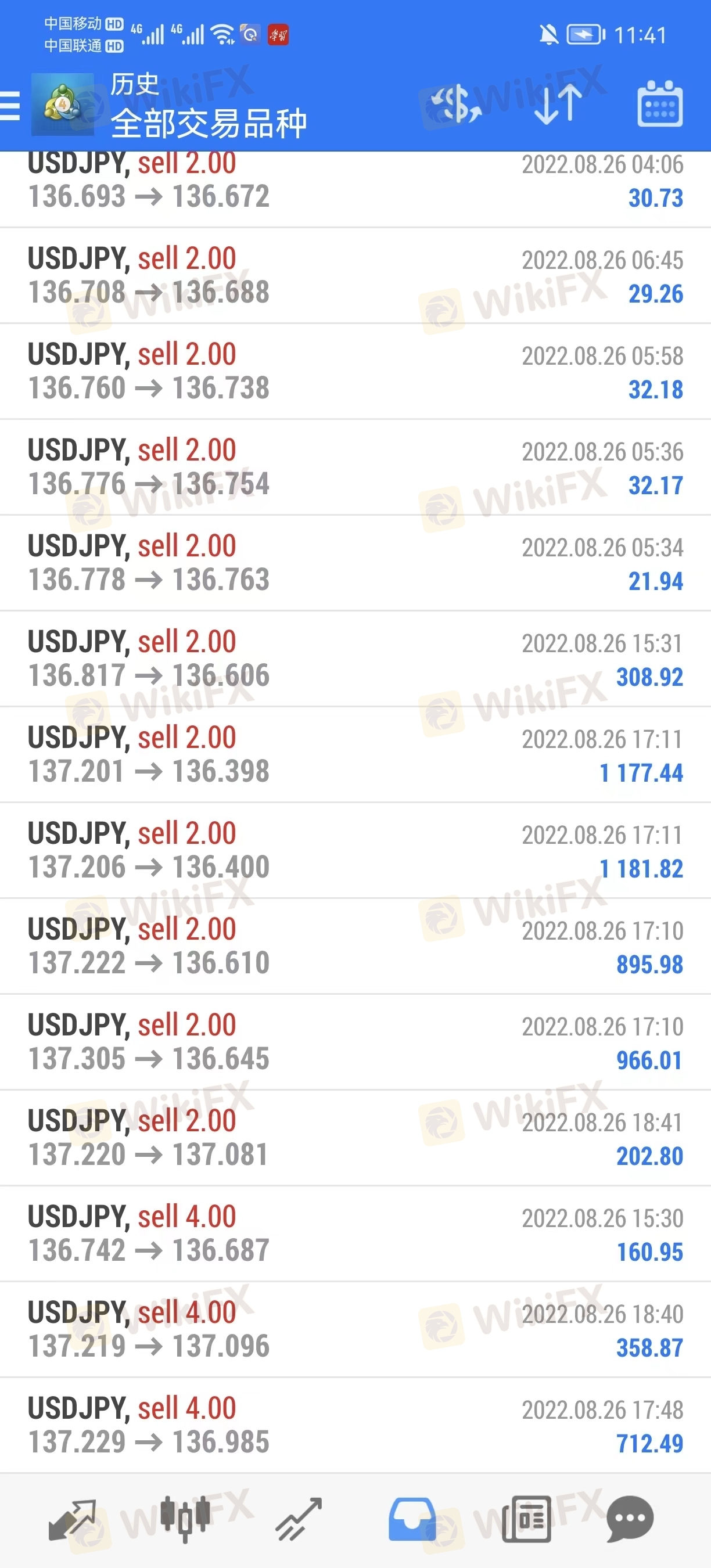Screen dimensions: 711x1568
Task: Go to the Trade tab
Action: click(x=298, y=1519)
